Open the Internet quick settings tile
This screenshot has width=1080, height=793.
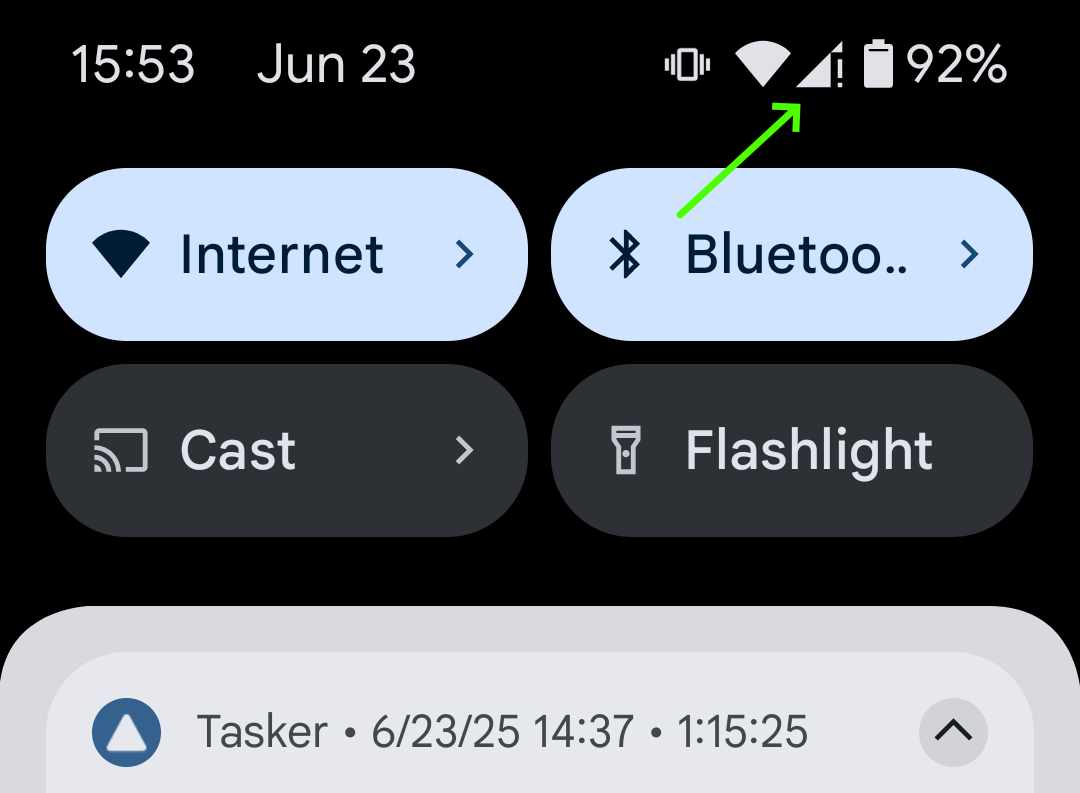tap(286, 255)
